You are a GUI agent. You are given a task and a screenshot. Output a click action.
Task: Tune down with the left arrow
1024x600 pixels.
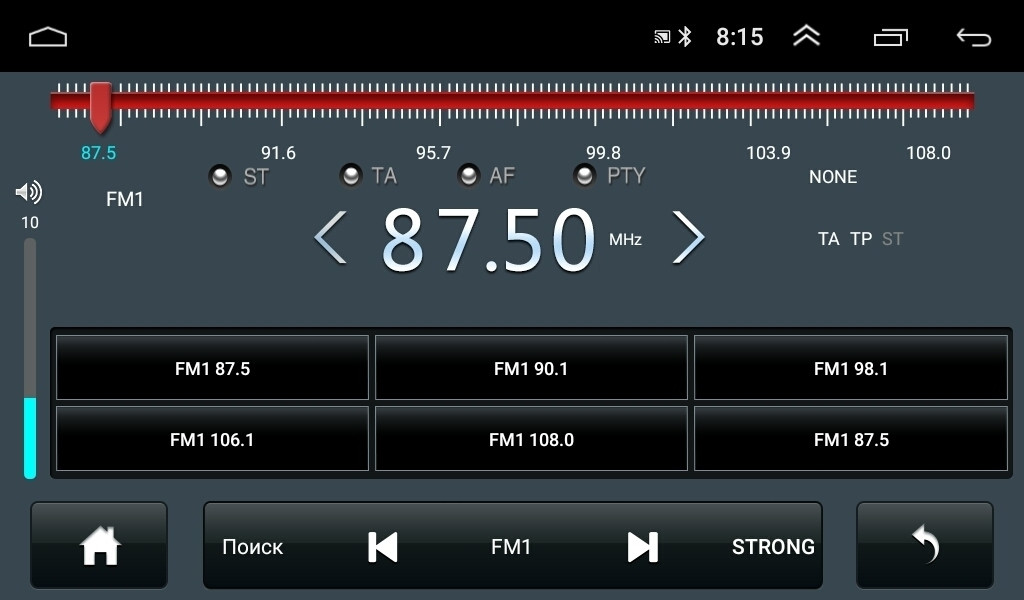331,238
